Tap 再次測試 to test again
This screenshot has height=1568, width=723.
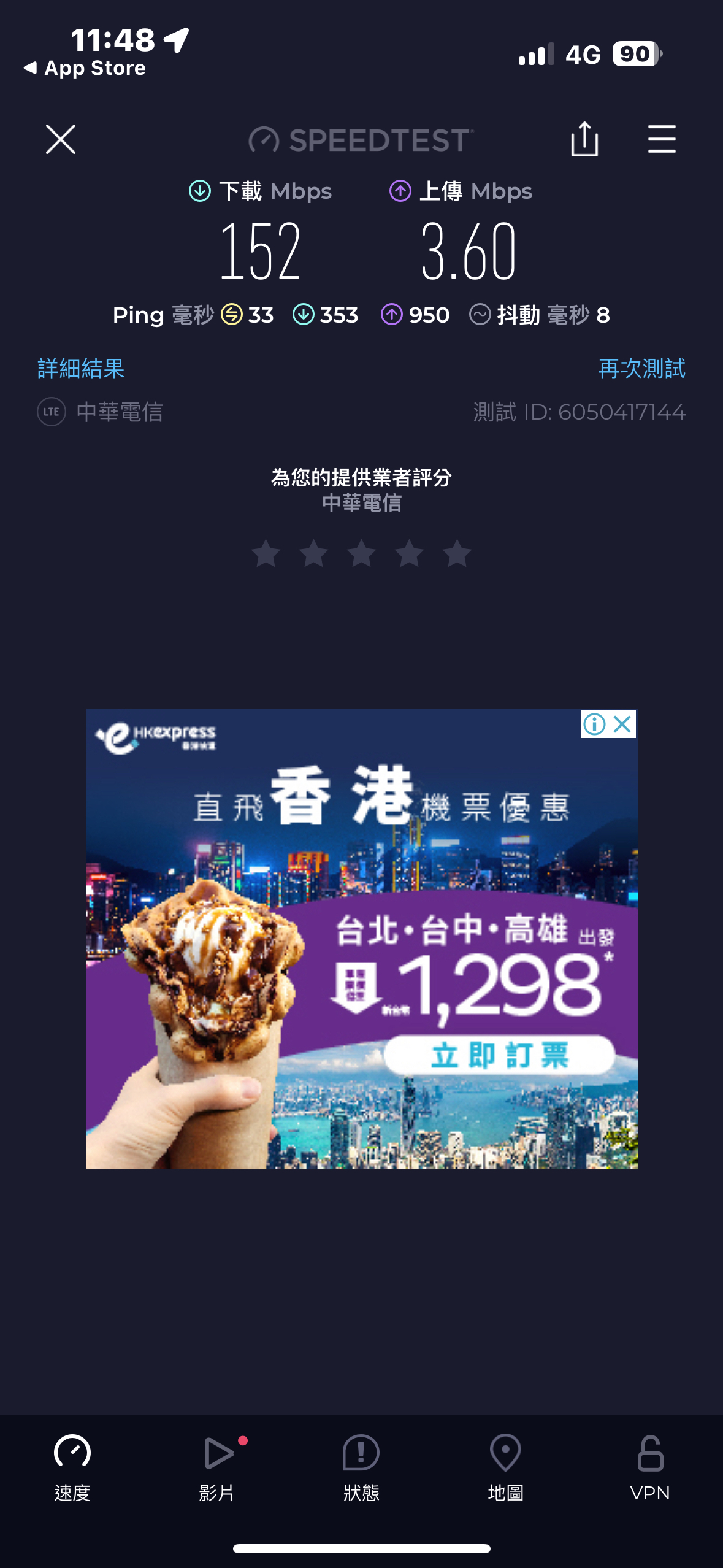[x=641, y=369]
